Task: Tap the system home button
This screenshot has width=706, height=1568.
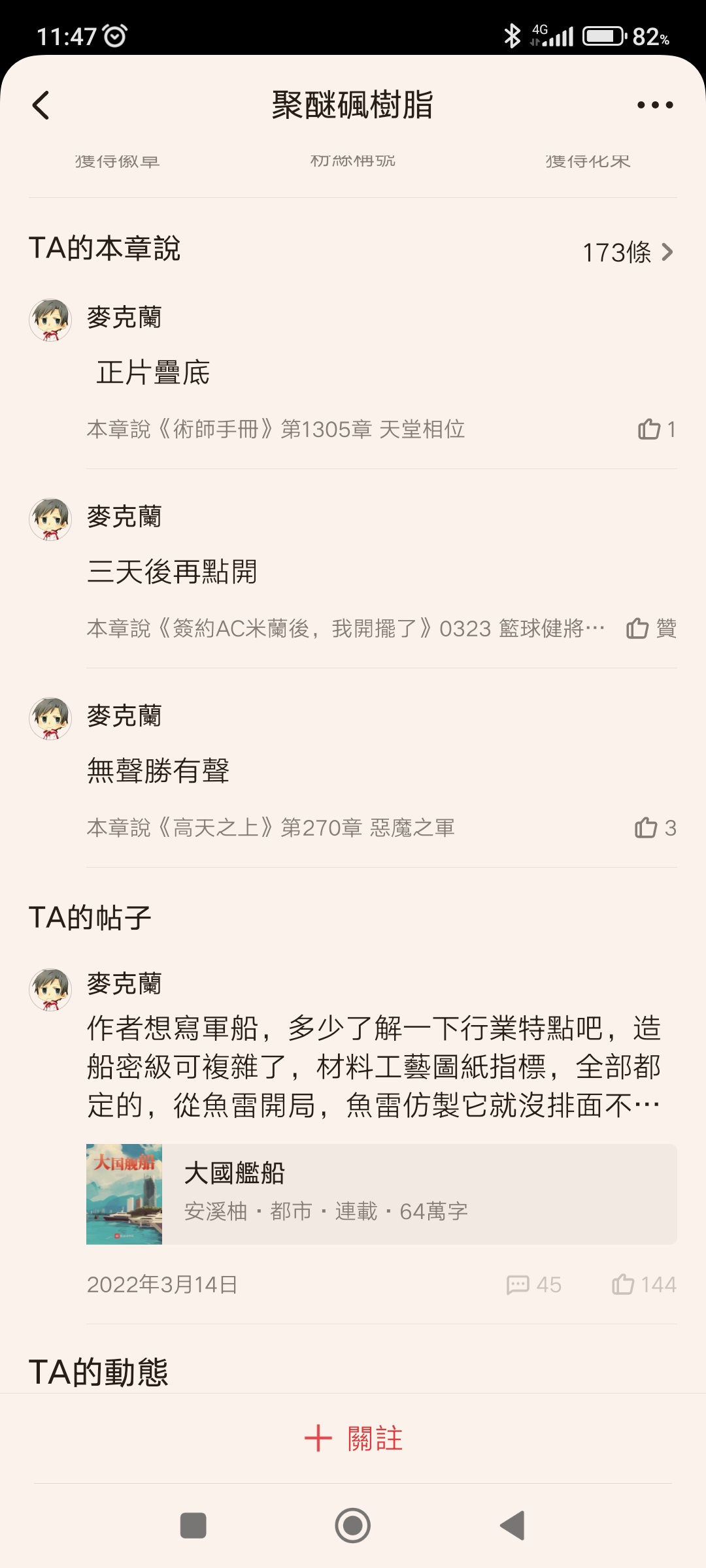Action: point(353,1526)
